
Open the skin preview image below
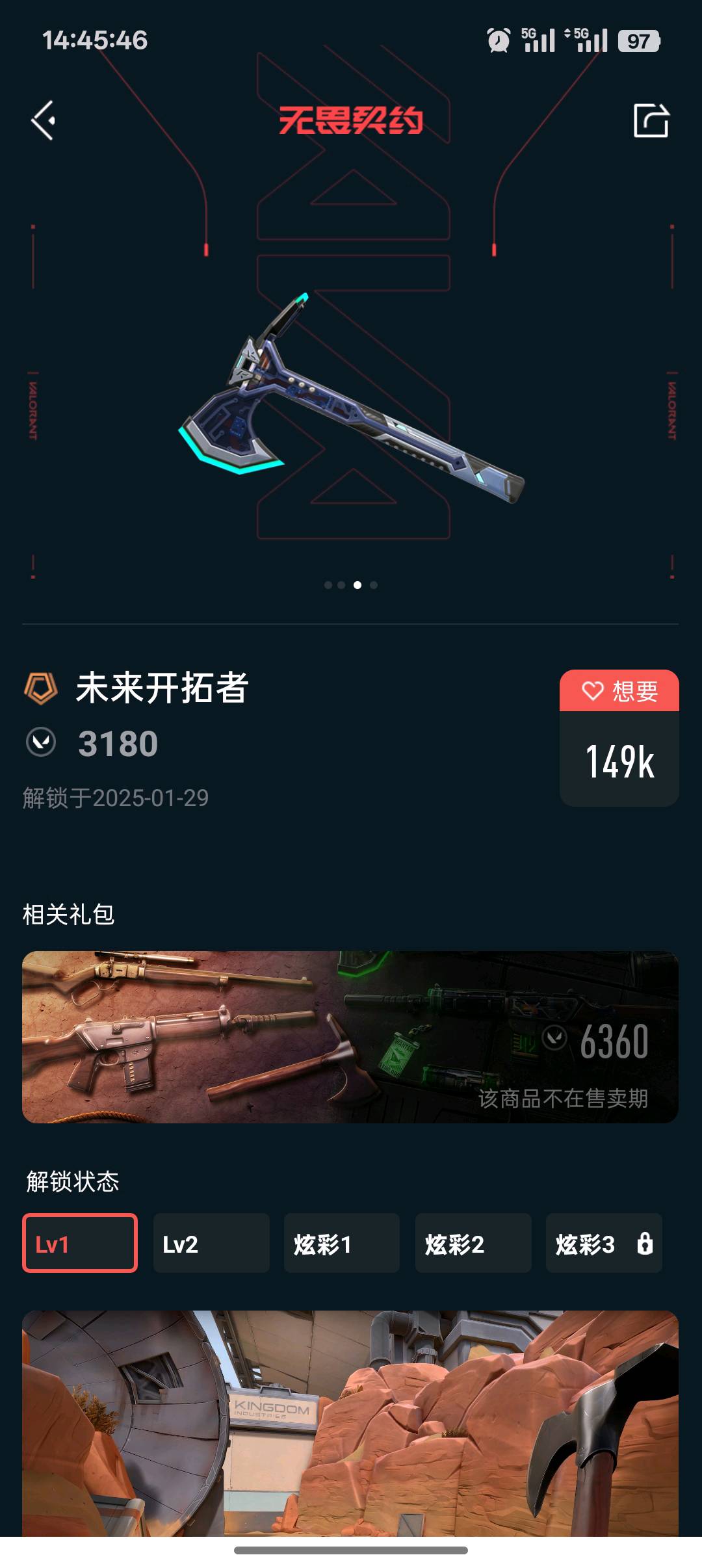[x=350, y=1422]
